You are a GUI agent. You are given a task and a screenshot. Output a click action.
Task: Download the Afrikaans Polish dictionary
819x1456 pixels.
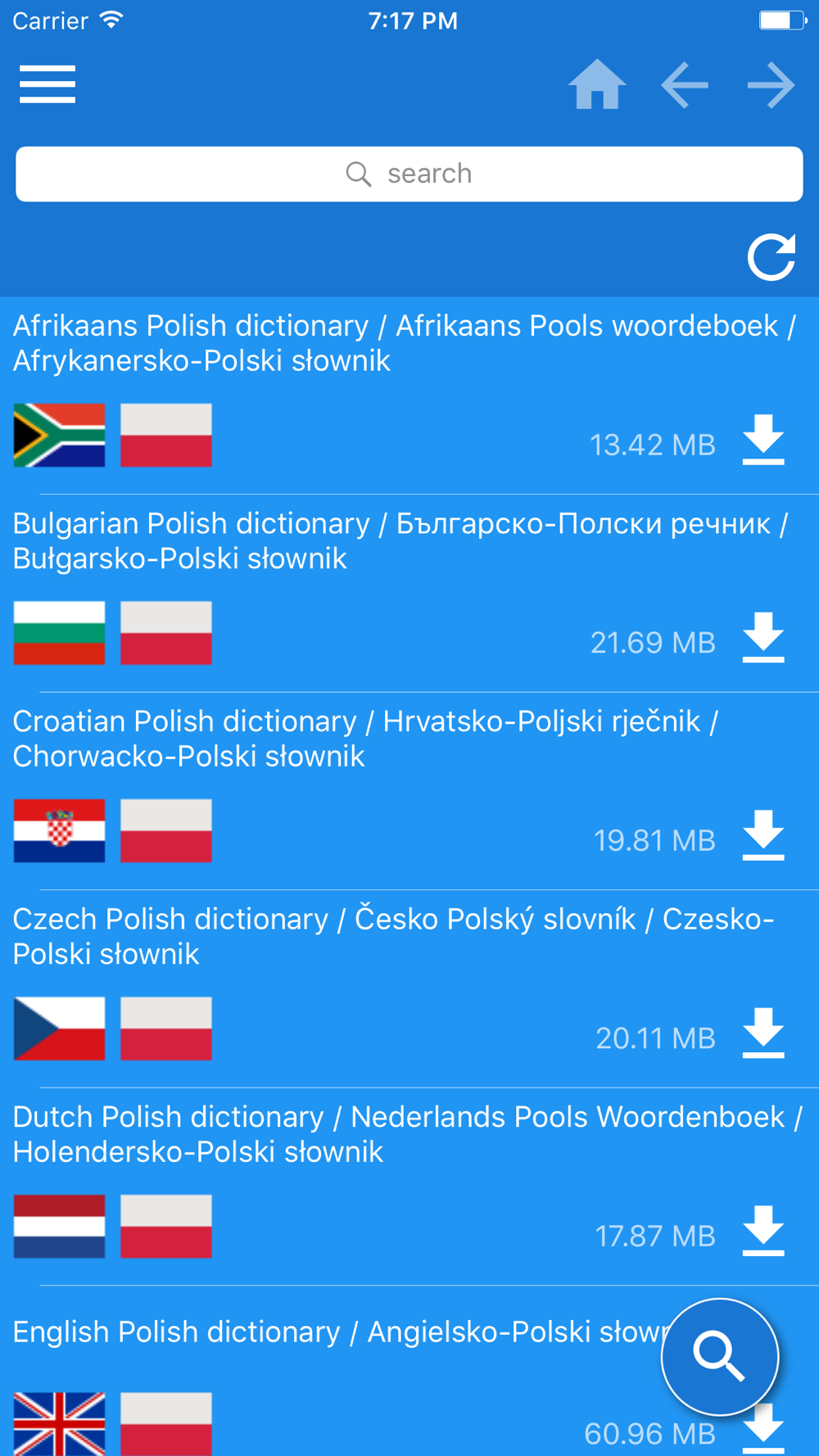[x=763, y=440]
